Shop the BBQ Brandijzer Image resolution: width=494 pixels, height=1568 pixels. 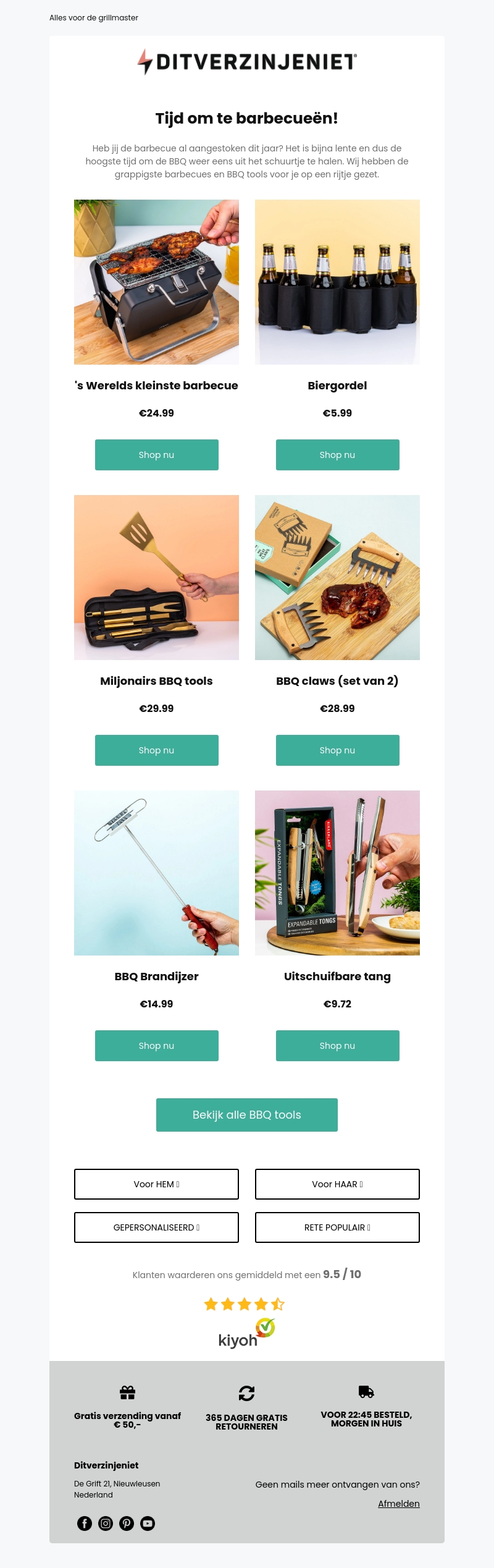click(x=156, y=1046)
